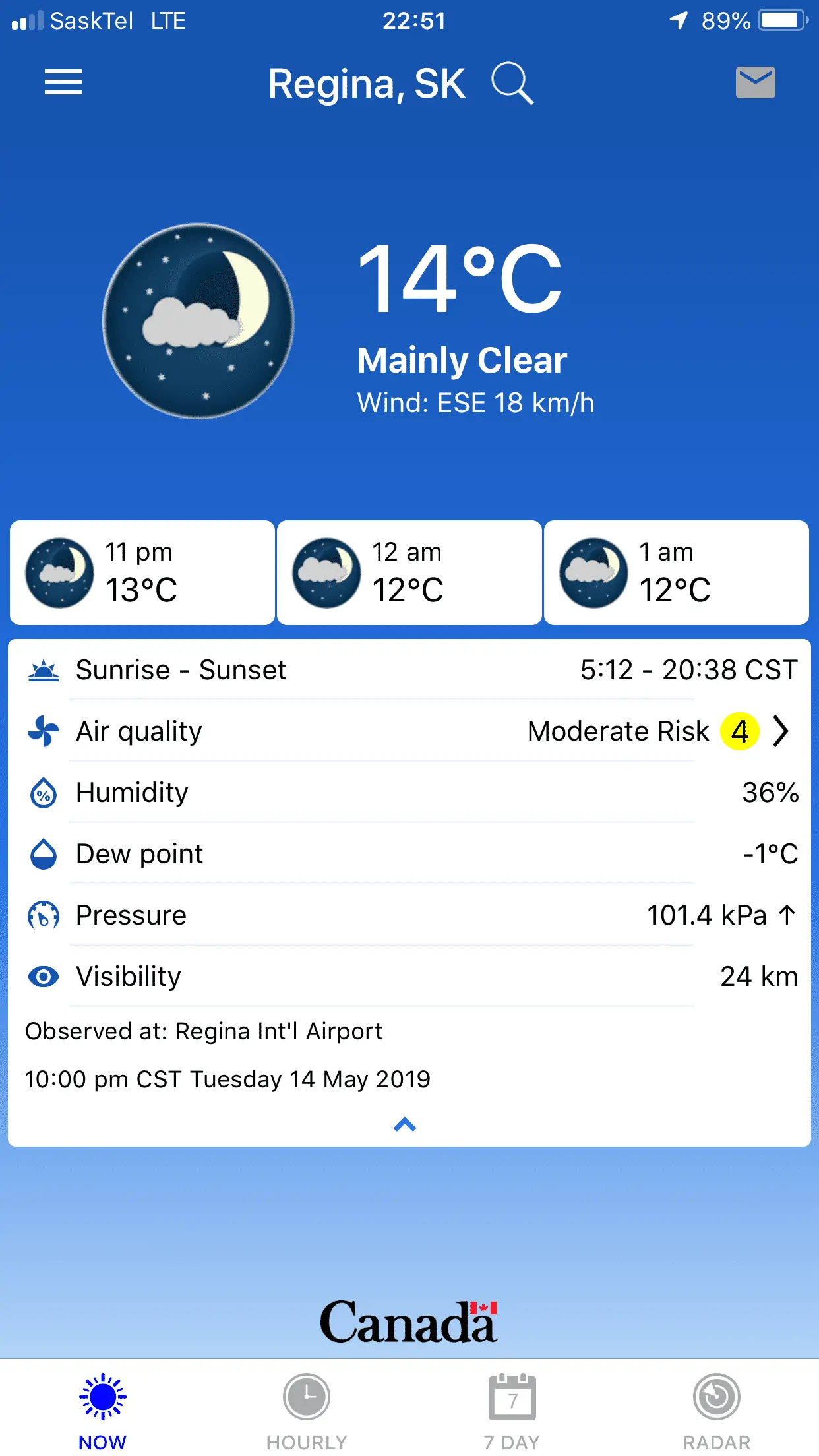
Task: Open the mail envelope icon
Action: (x=755, y=82)
